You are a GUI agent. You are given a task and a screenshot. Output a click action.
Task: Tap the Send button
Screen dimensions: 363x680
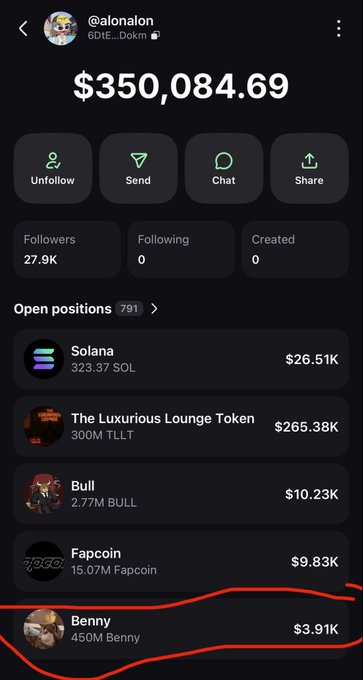tap(138, 168)
